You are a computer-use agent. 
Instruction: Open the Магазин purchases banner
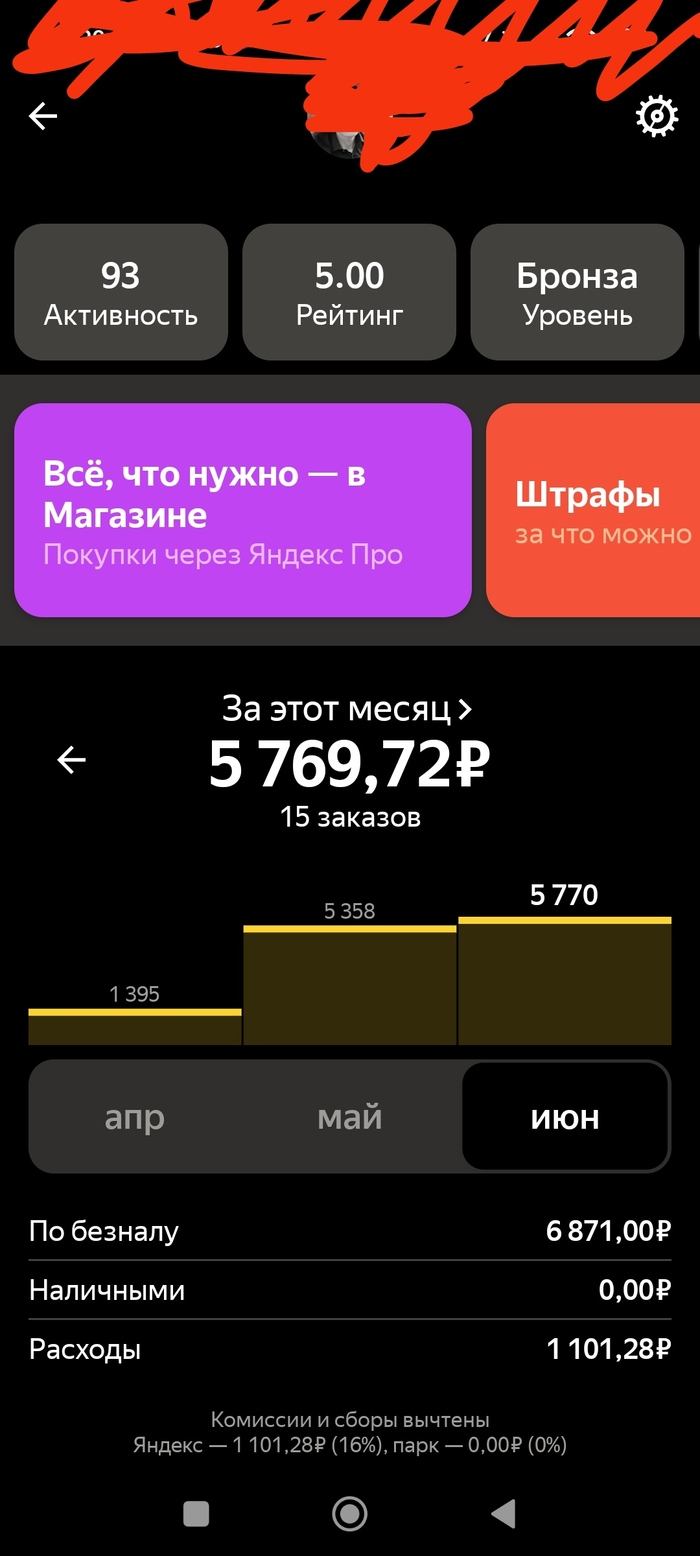point(242,510)
